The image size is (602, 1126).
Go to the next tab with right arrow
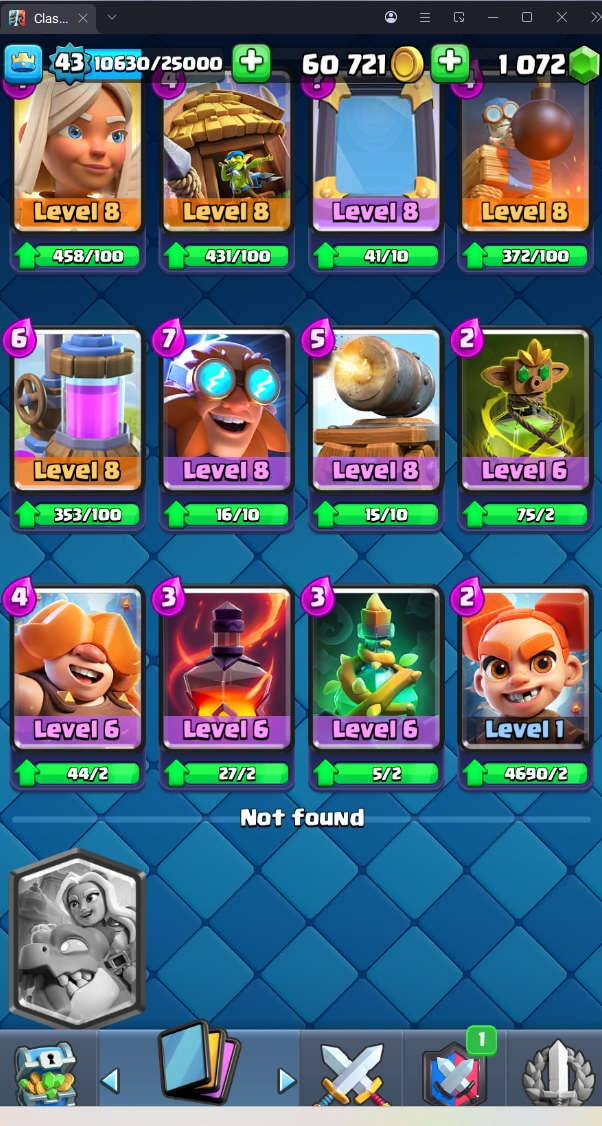click(287, 1080)
